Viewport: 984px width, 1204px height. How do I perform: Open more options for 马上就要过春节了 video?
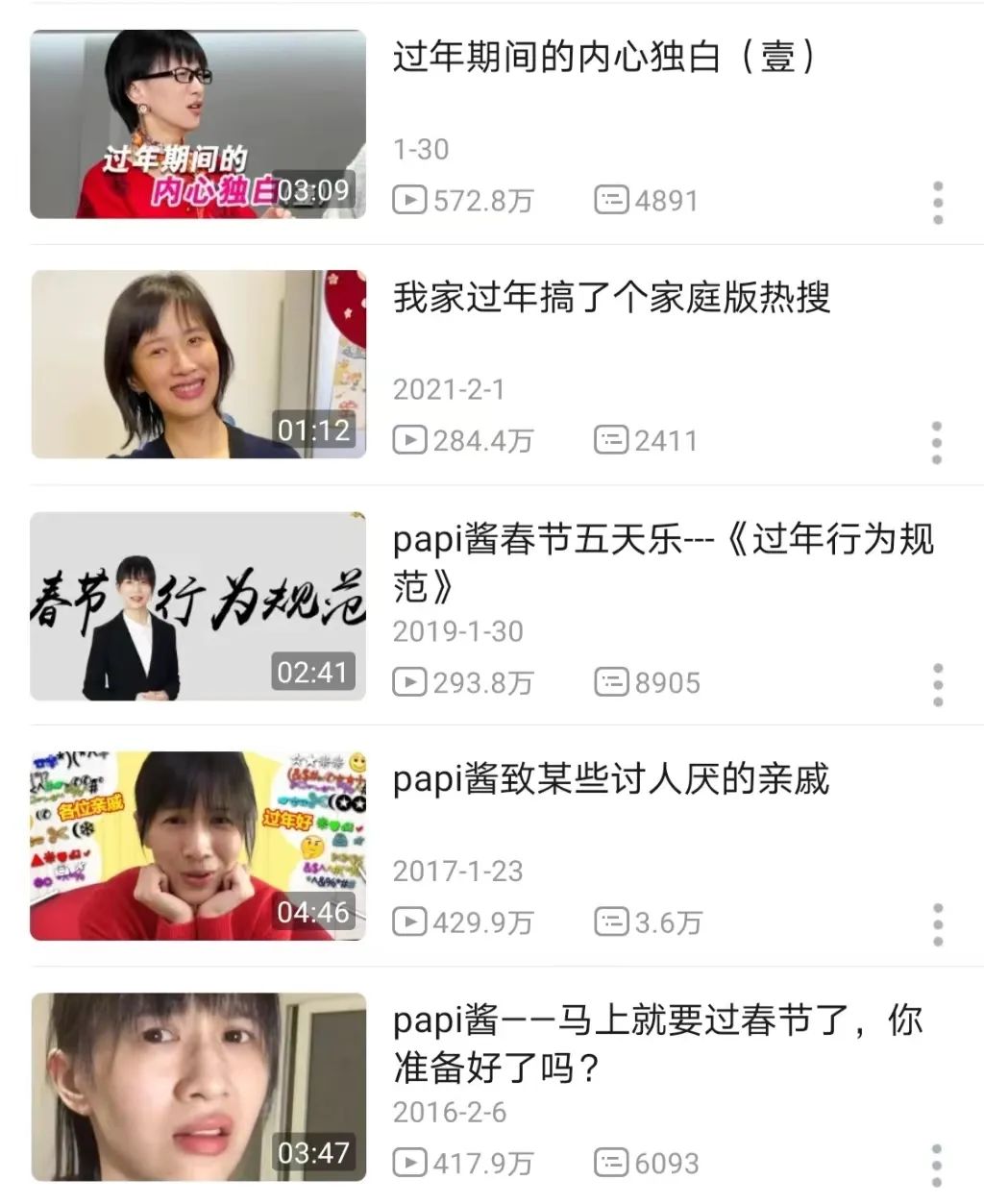coord(937,1165)
